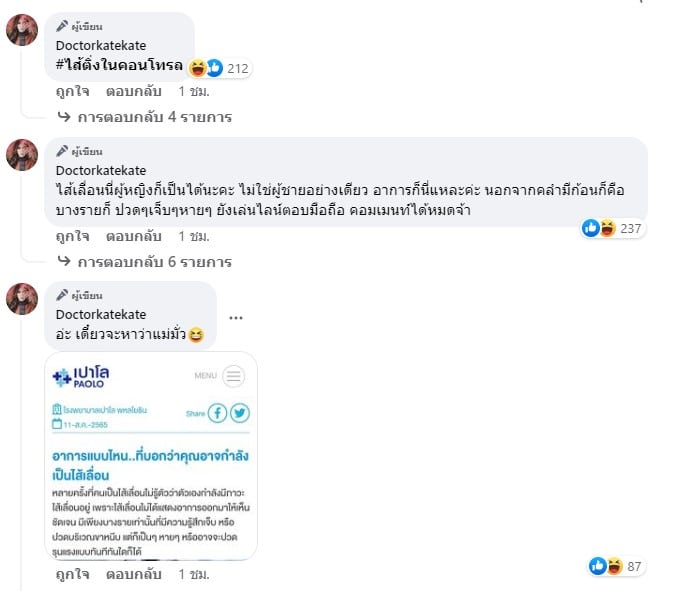Like the comment with Paolo article
This screenshot has width=673, height=591.
point(72,575)
